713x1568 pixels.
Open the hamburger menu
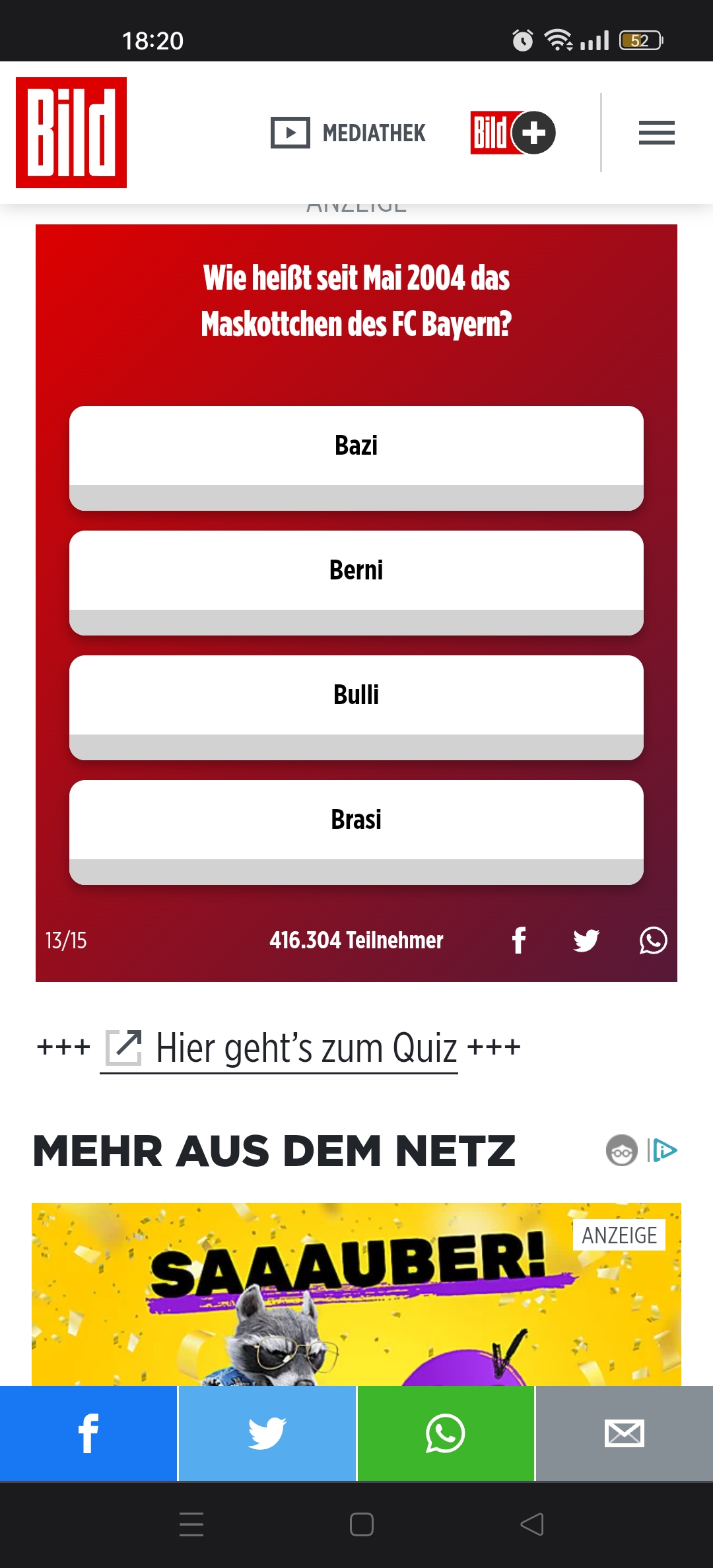point(656,133)
